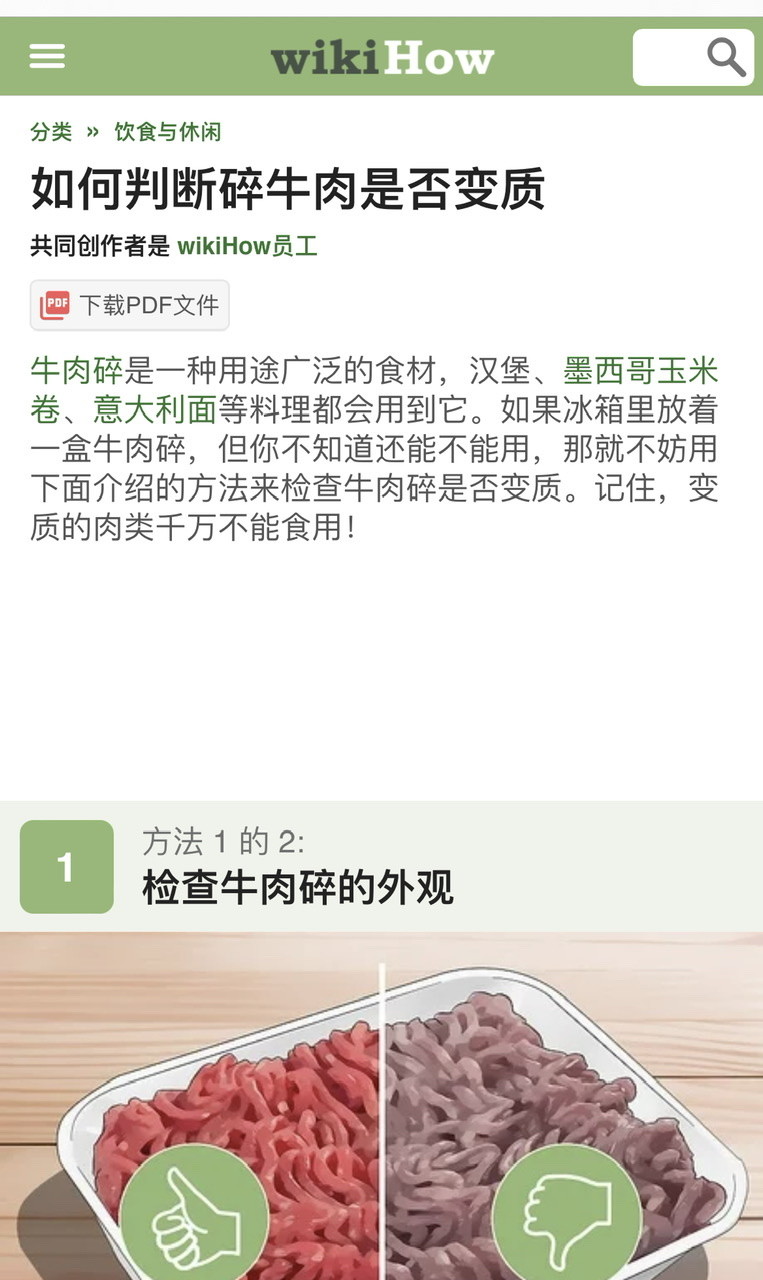Go to the wikiHow home page
Viewport: 763px width, 1280px height.
(382, 59)
